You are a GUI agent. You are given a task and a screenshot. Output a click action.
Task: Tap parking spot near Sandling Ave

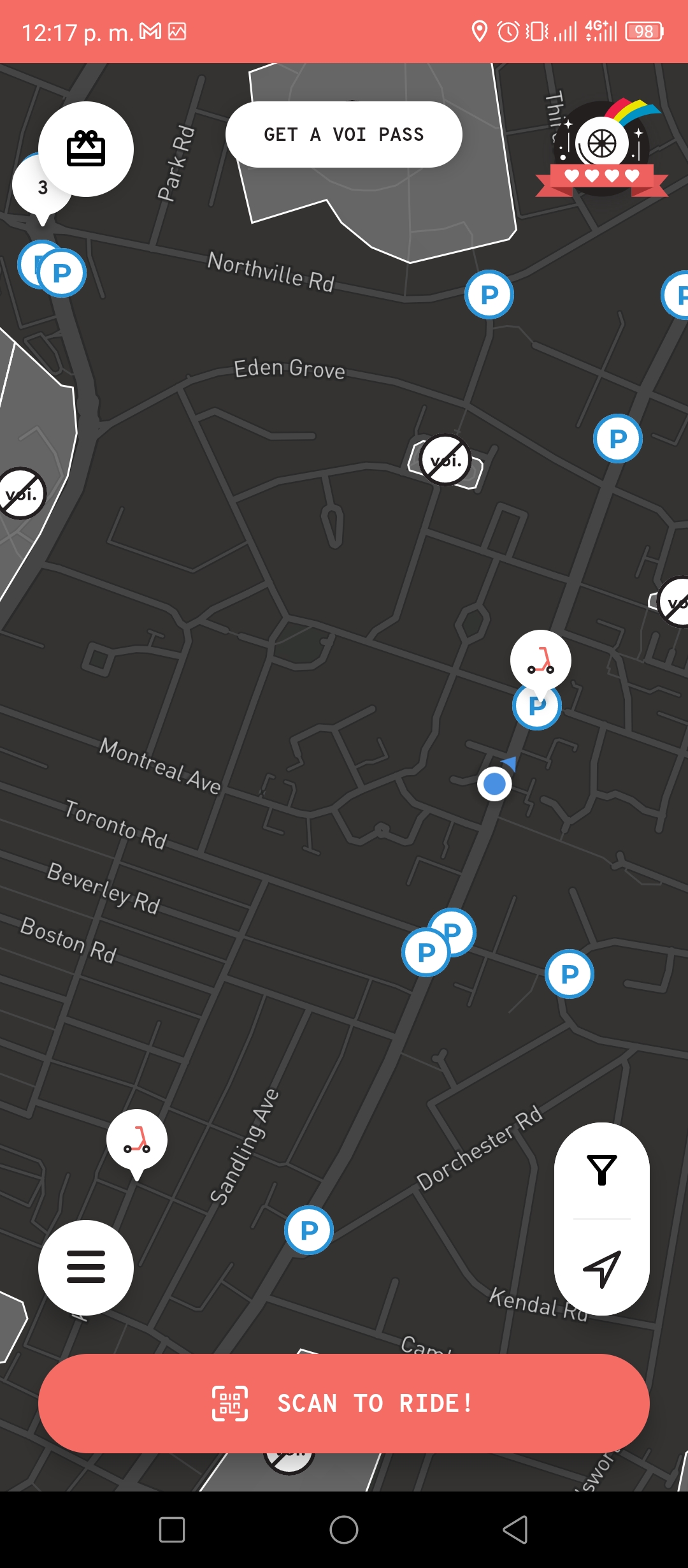click(309, 1230)
